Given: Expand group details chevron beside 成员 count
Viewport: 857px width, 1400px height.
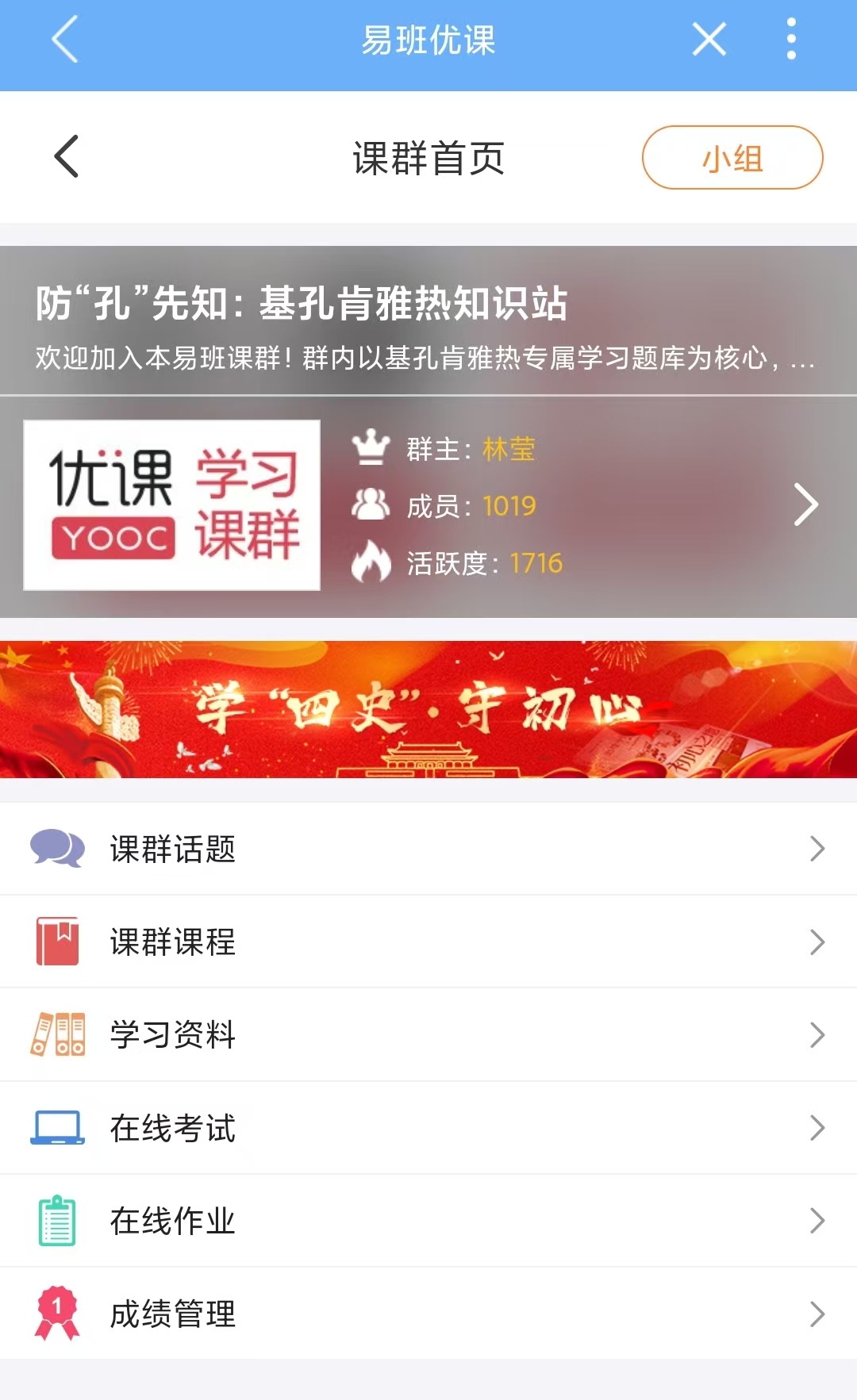Looking at the screenshot, I should pos(805,505).
